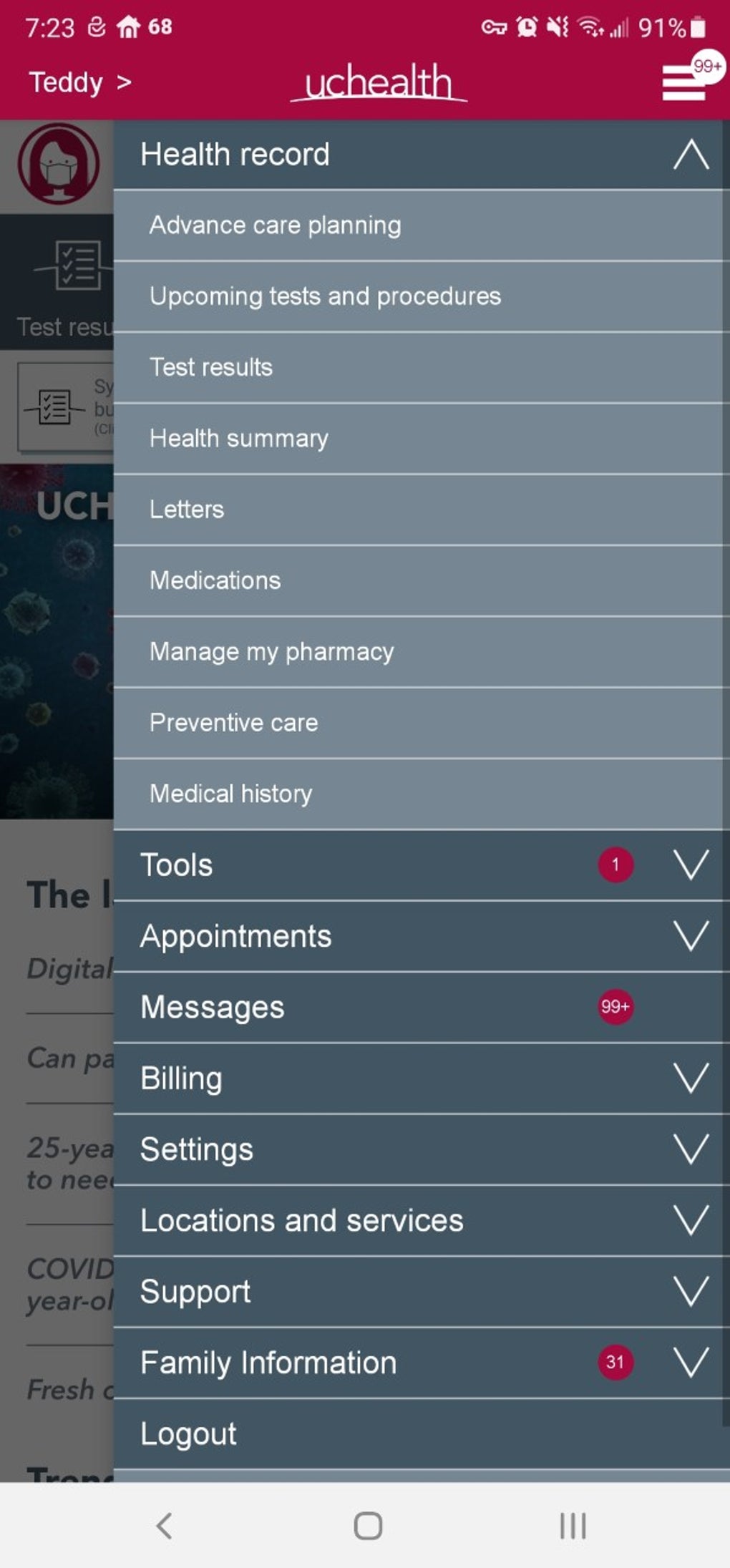Open the hamburger menu with 99+ badge
Viewport: 730px width, 1568px height.
pyautogui.click(x=683, y=82)
